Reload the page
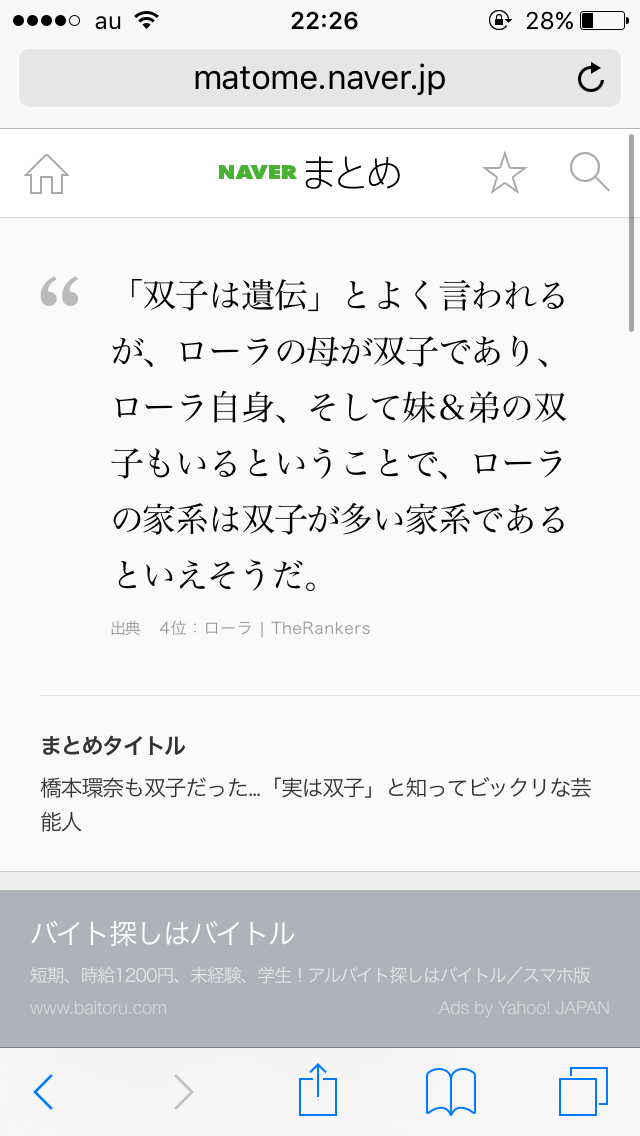The height and width of the screenshot is (1136, 640). pos(590,78)
